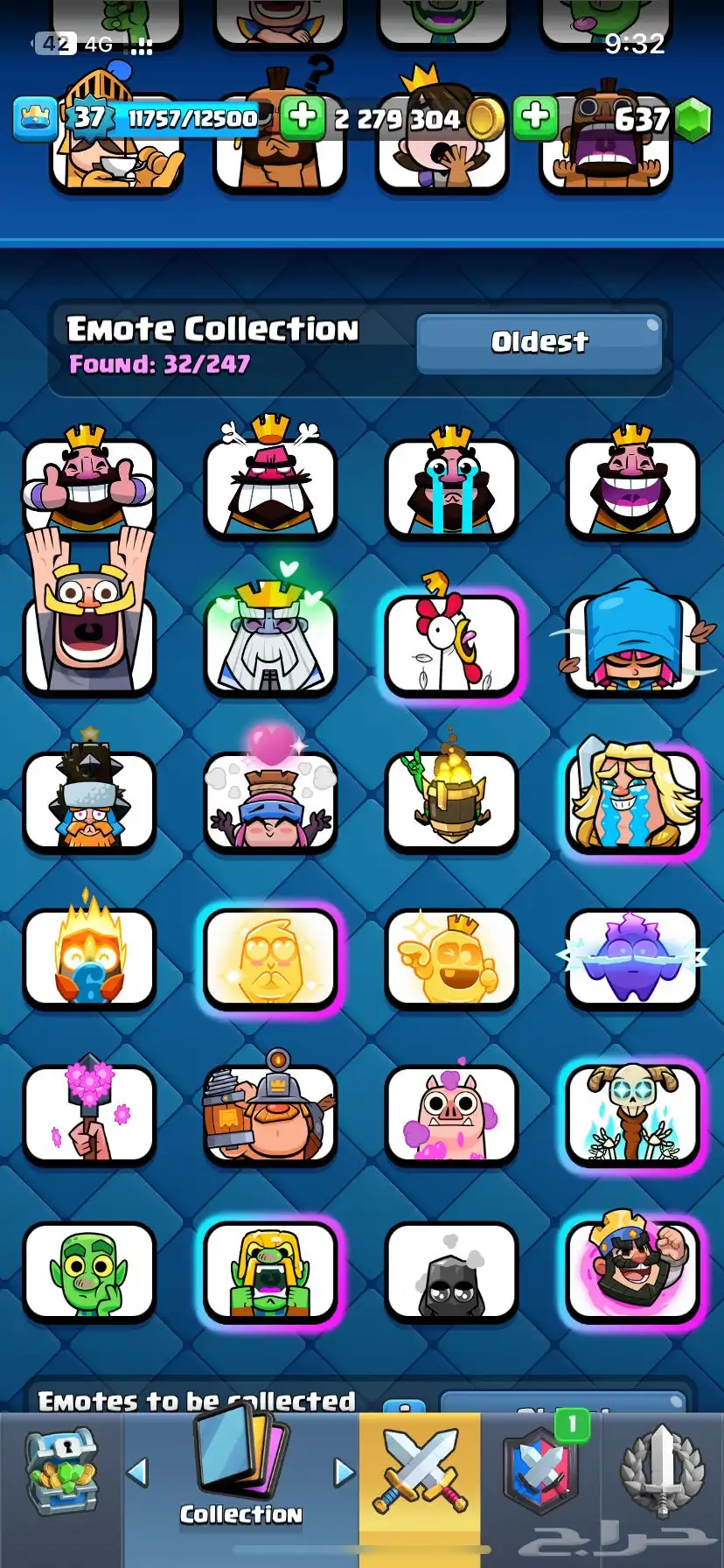The width and height of the screenshot is (724, 1568).
Task: Pick the horned skull witch emote
Action: point(633,1114)
